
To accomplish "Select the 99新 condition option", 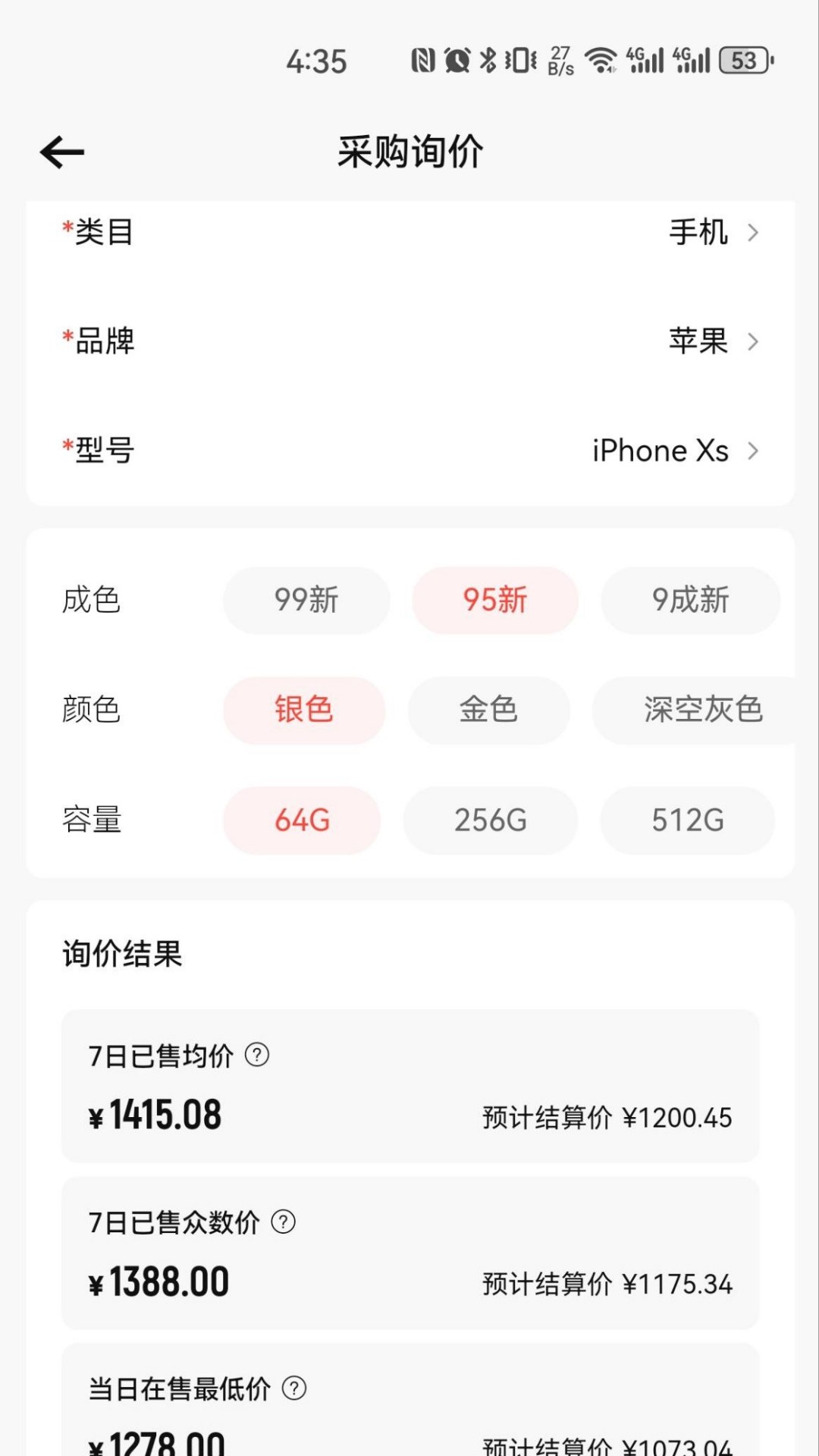I will click(x=306, y=601).
